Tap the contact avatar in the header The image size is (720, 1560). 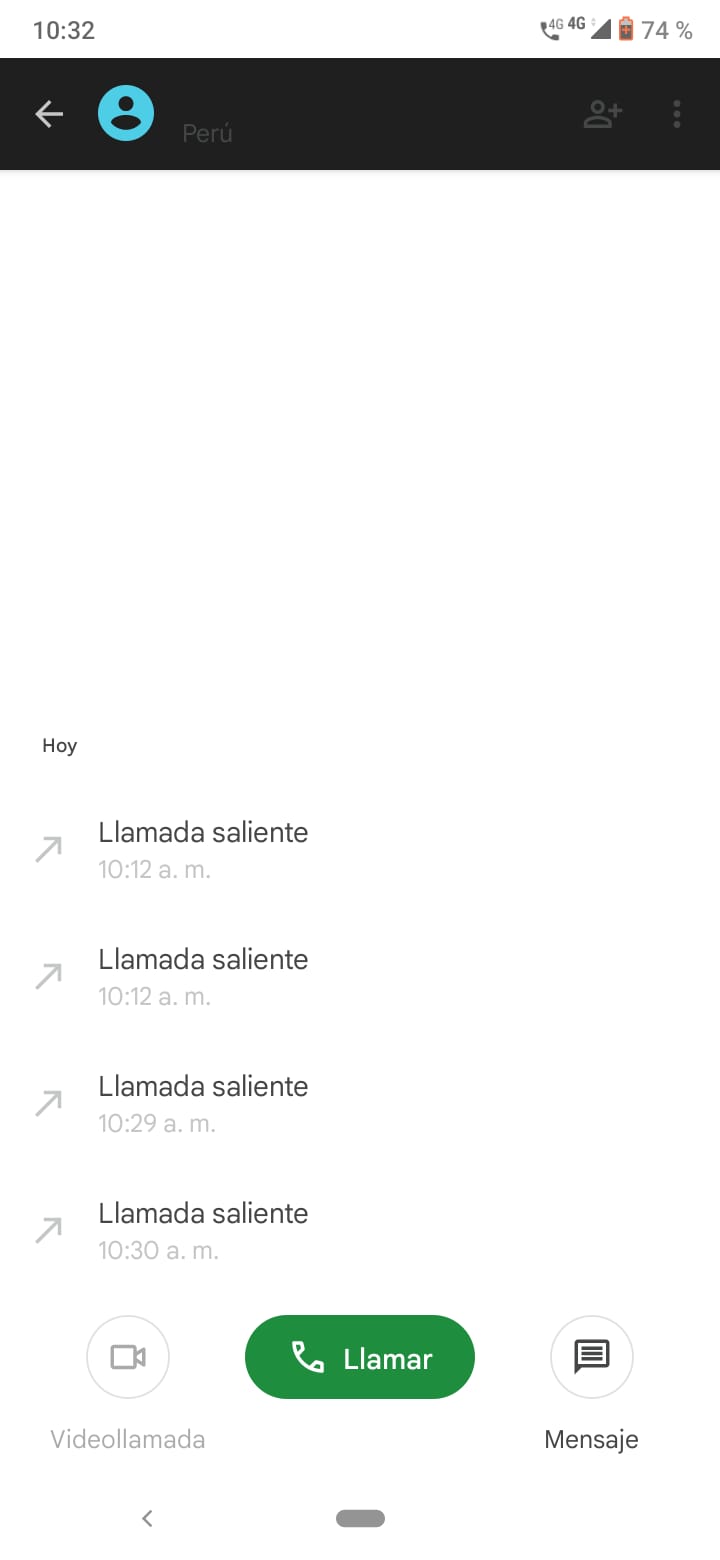[x=126, y=113]
